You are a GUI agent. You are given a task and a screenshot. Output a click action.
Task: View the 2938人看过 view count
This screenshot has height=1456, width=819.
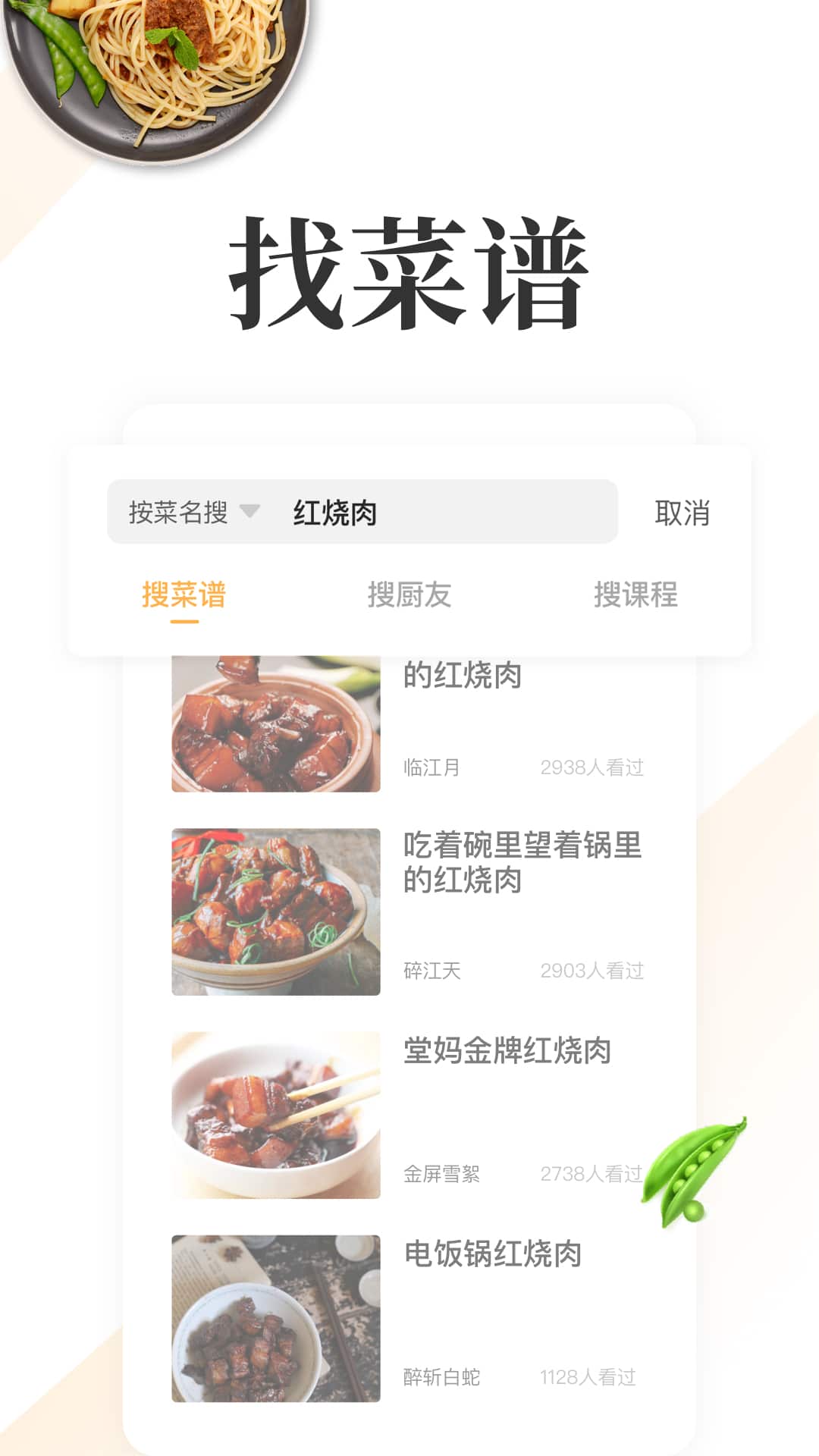coord(593,767)
